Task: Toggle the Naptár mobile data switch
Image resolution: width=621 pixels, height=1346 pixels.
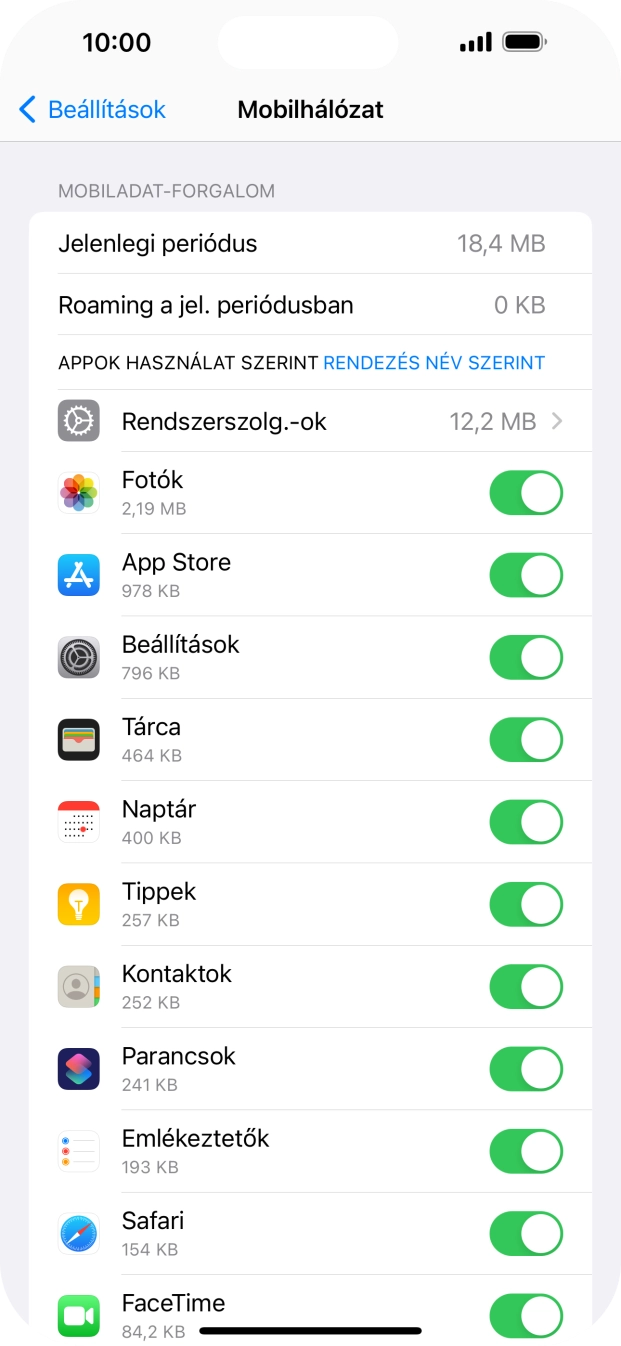Action: [526, 822]
